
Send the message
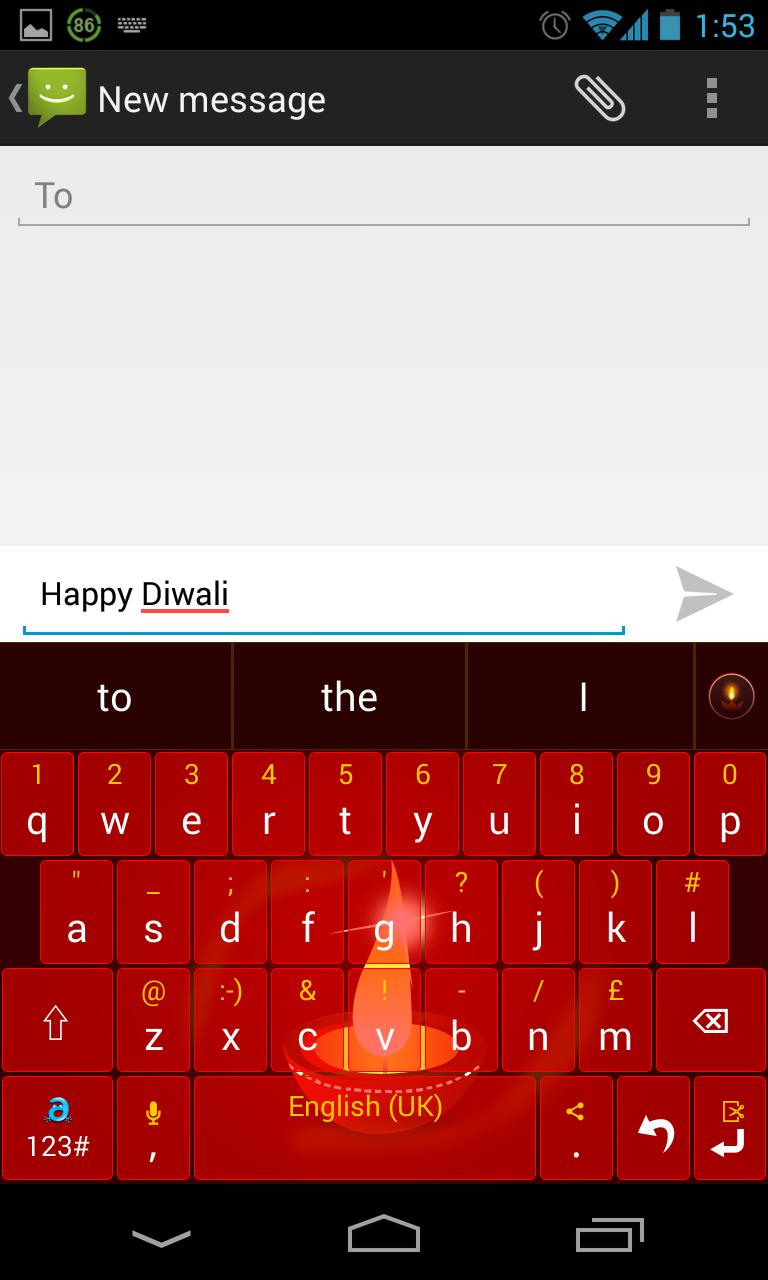[x=703, y=594]
